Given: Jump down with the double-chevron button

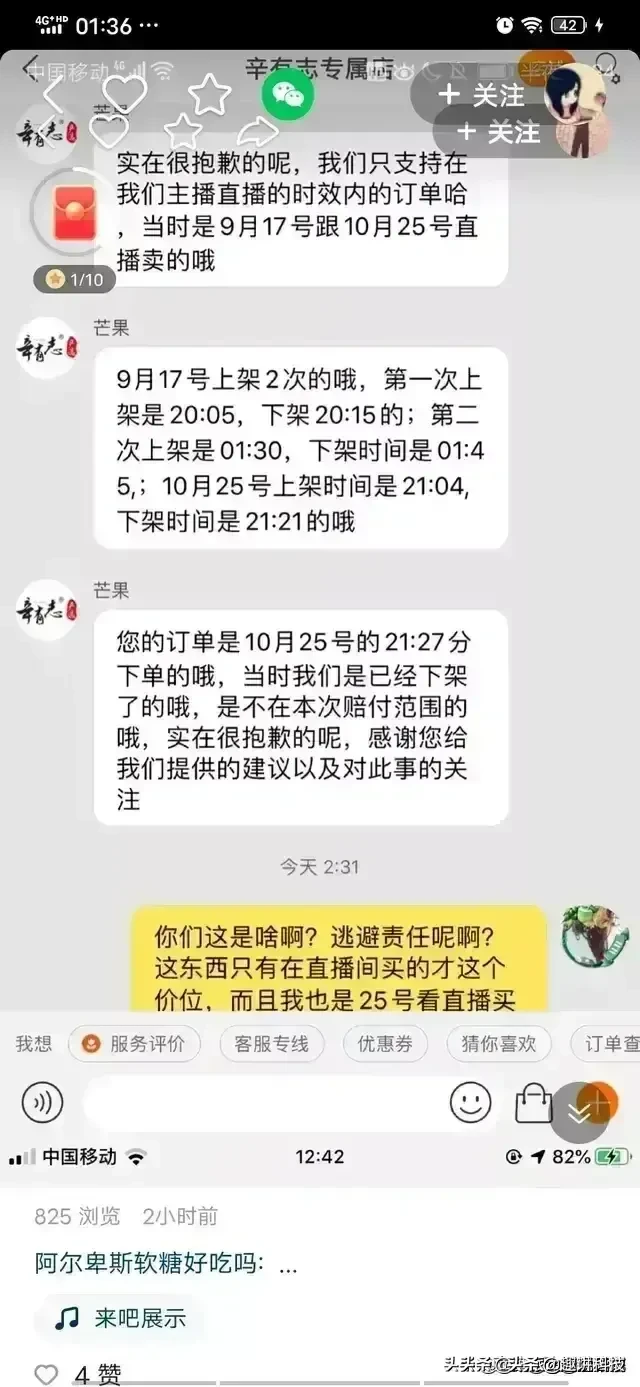Looking at the screenshot, I should [x=580, y=1112].
